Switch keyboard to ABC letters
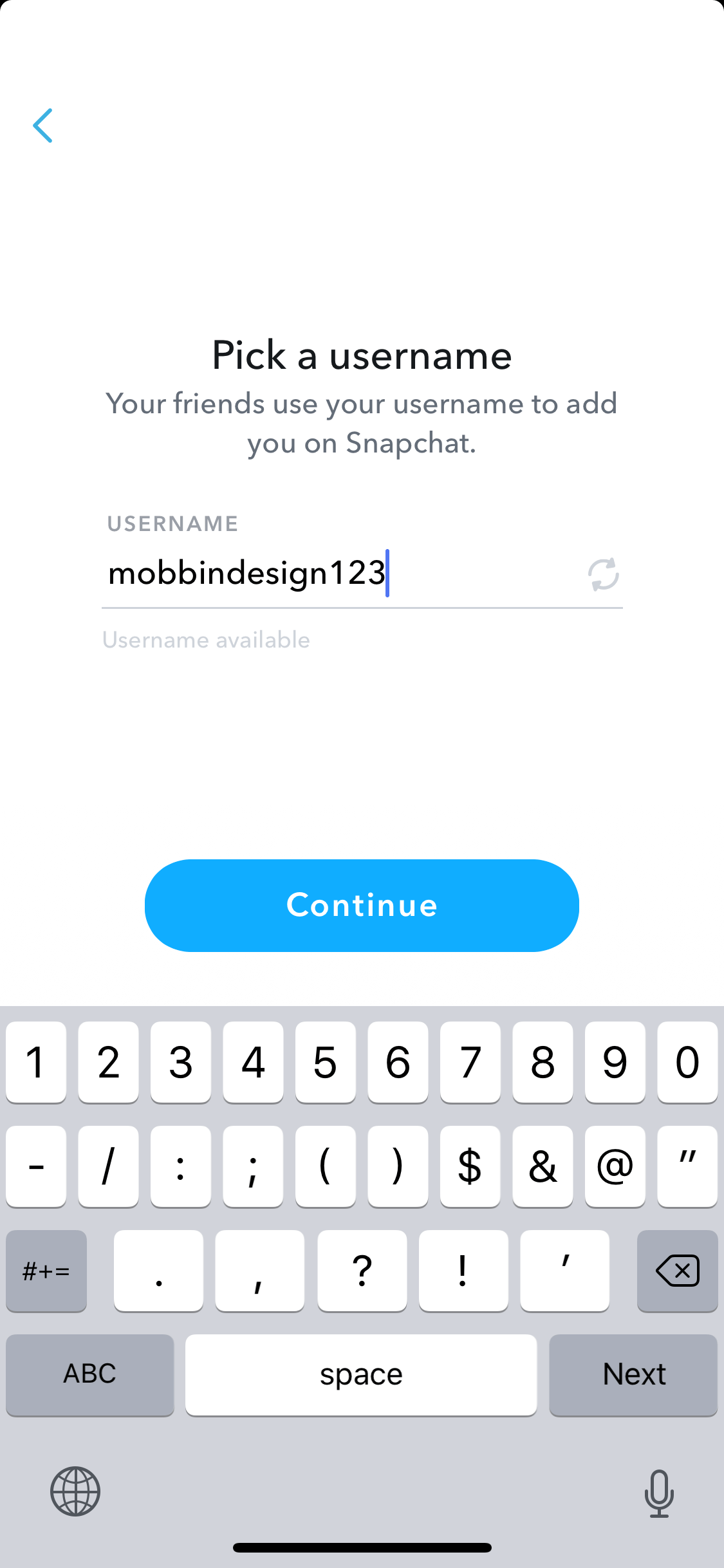Viewport: 724px width, 1568px height. tap(90, 1374)
